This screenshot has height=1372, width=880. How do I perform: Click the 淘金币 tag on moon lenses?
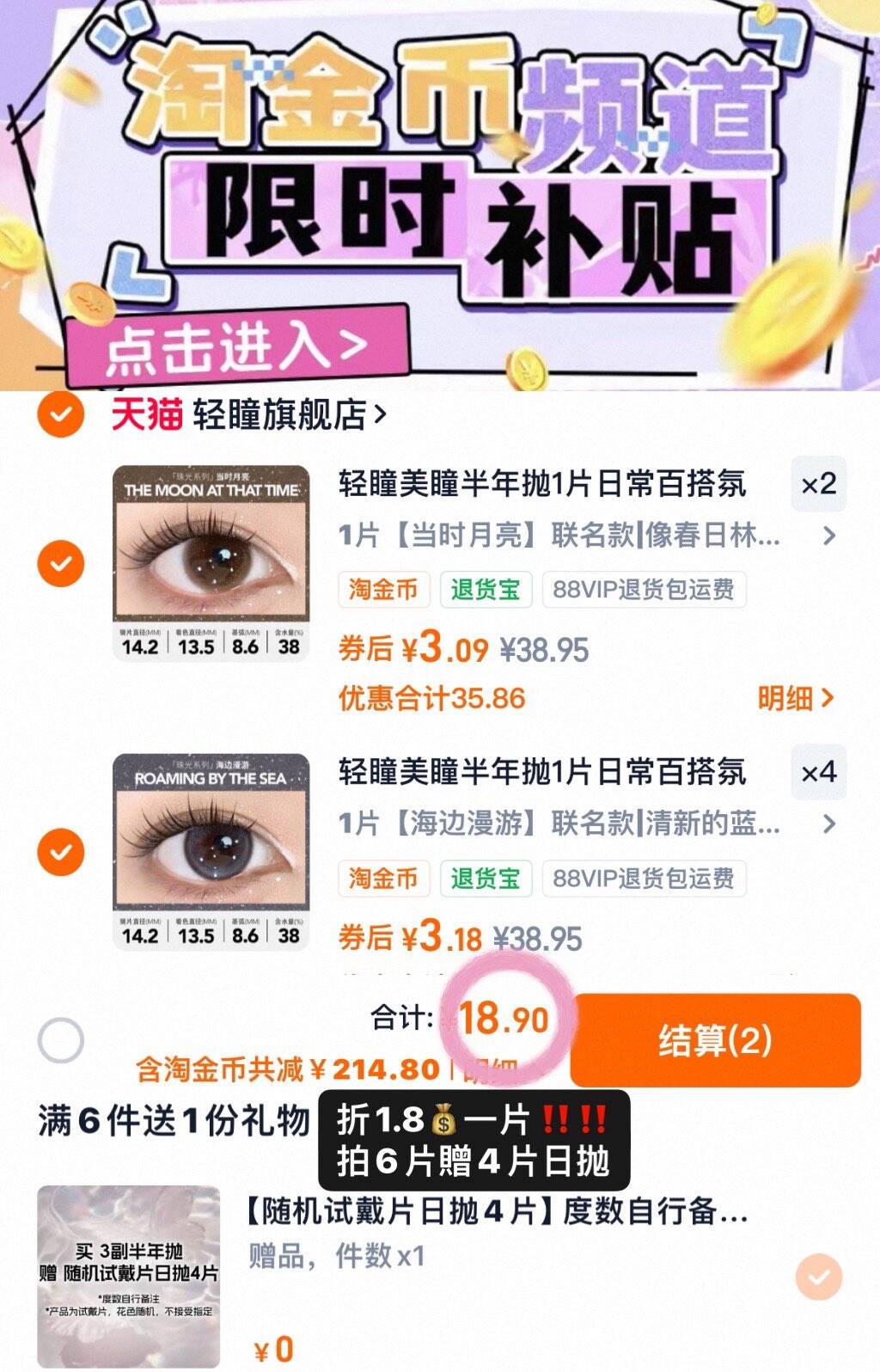coord(383,590)
